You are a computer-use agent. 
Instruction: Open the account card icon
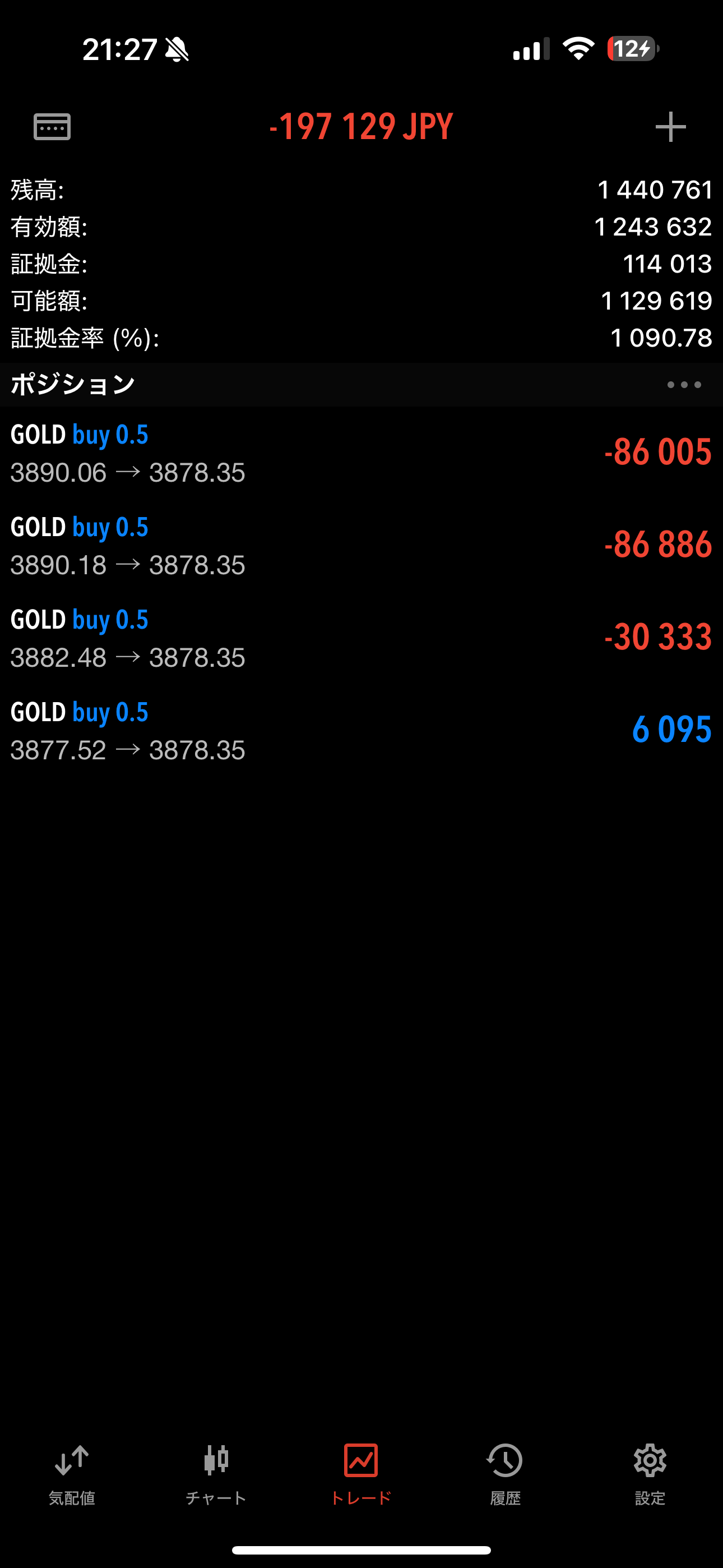click(x=52, y=127)
